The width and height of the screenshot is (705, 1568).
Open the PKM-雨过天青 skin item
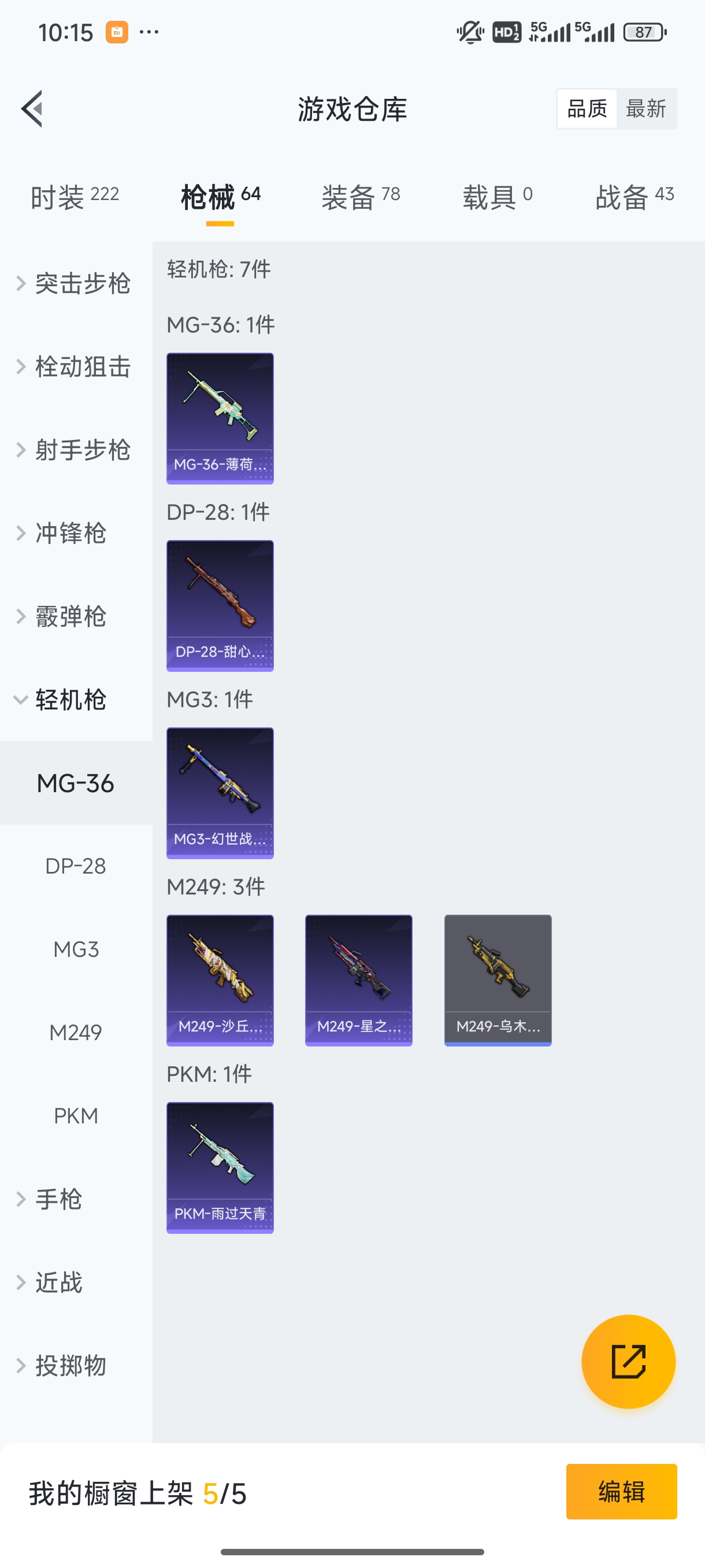tap(220, 1167)
